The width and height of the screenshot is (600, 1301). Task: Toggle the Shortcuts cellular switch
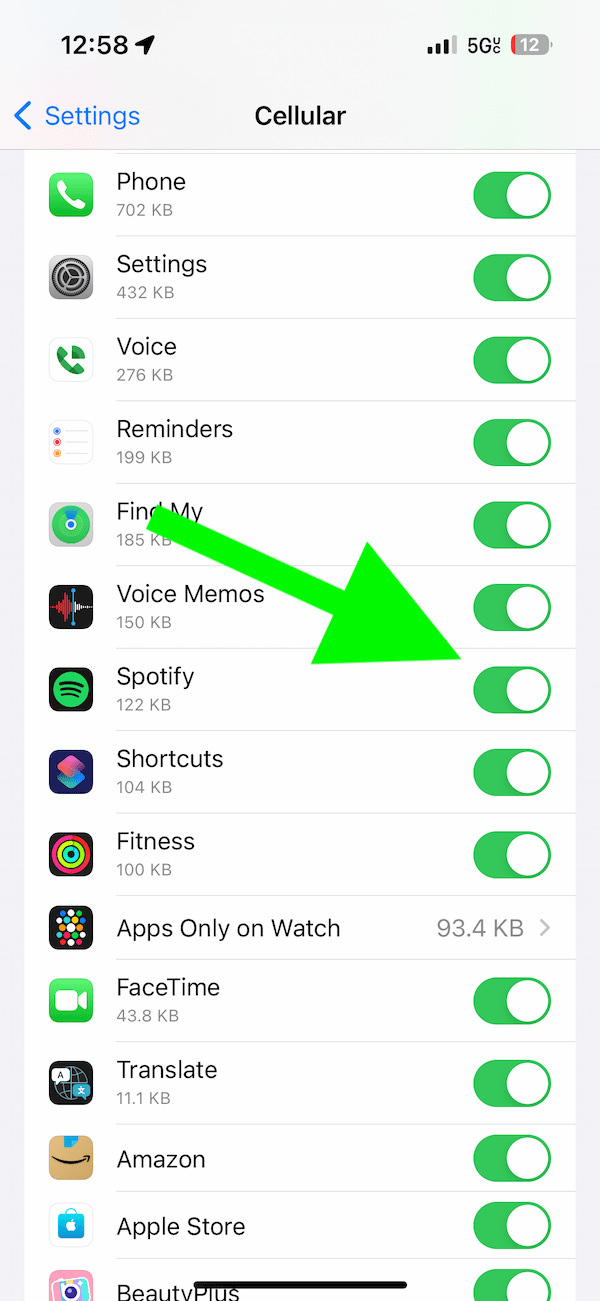tap(512, 773)
